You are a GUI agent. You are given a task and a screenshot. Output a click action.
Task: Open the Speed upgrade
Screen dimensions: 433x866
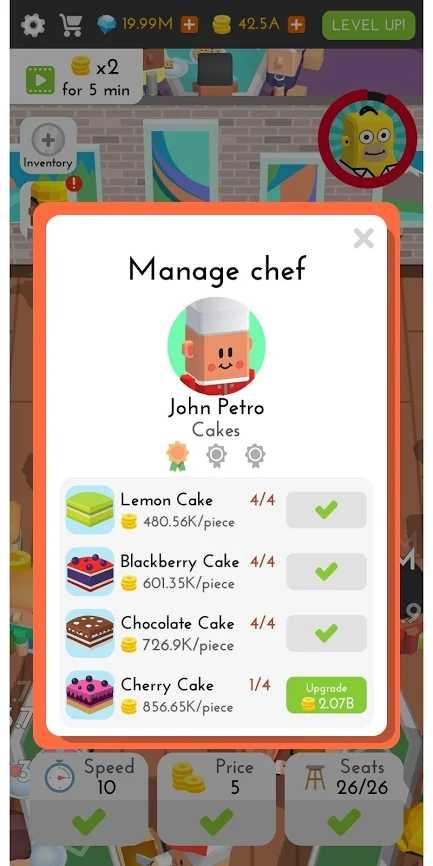pyautogui.click(x=88, y=798)
